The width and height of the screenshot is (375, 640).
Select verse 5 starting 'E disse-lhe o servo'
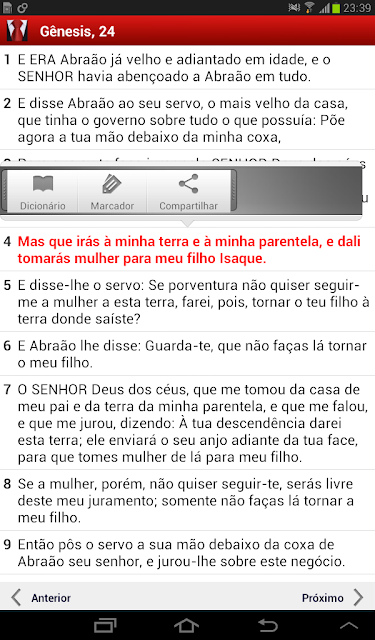(x=187, y=302)
